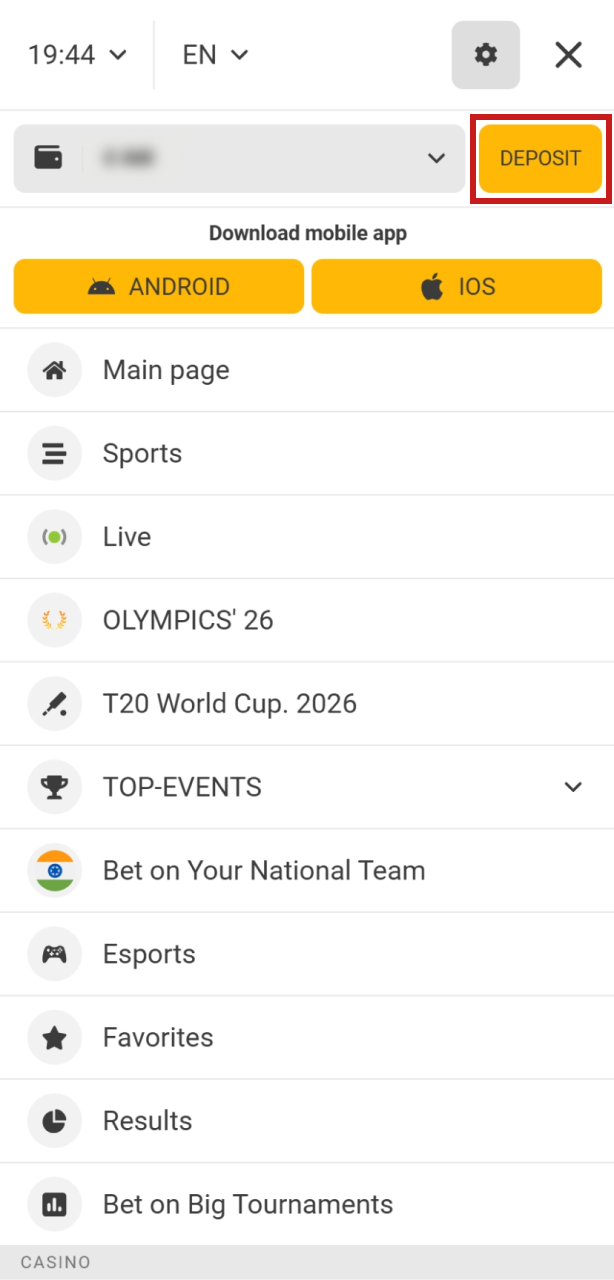614x1280 pixels.
Task: Download the Android mobile app
Action: click(159, 287)
